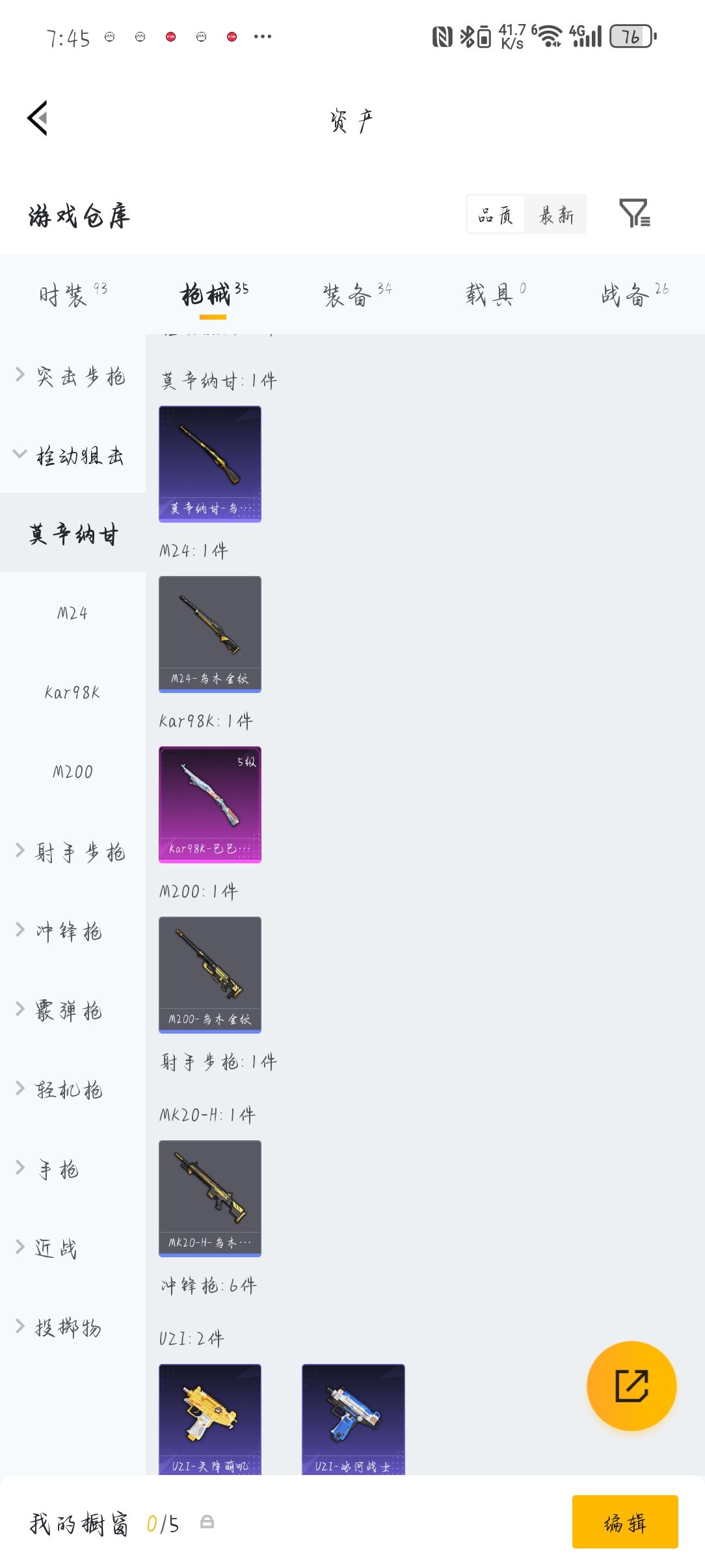Tap the 编辑 button for 我的橱窗

624,1522
